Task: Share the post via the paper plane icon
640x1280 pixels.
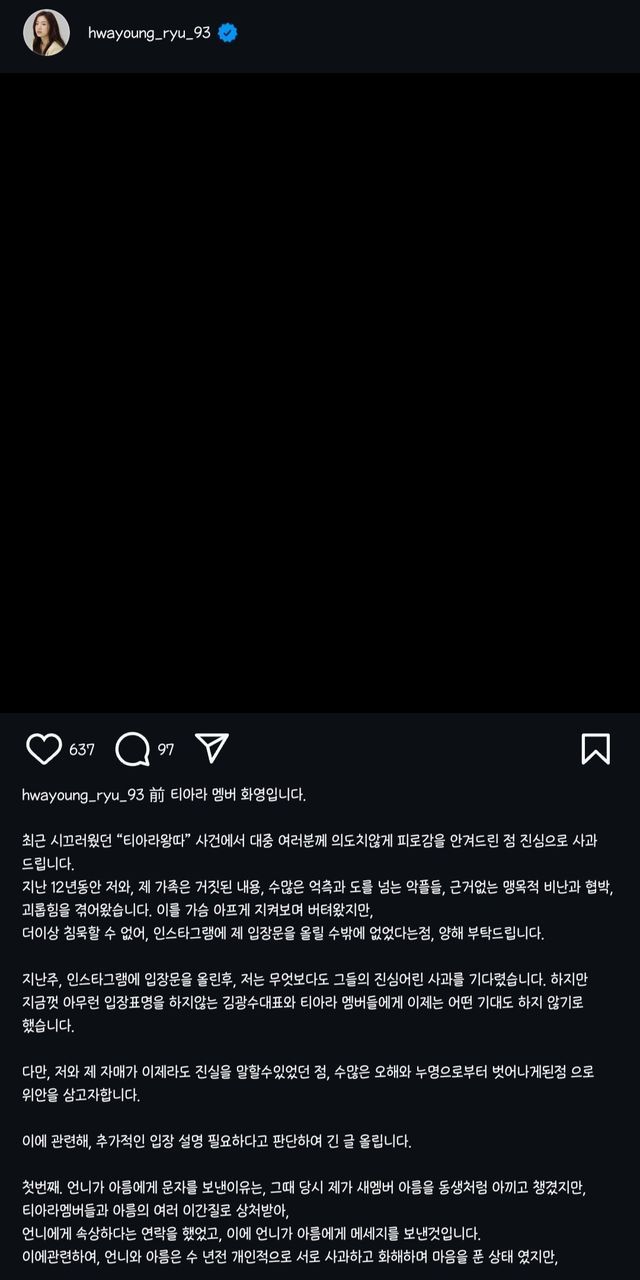Action: [x=212, y=748]
